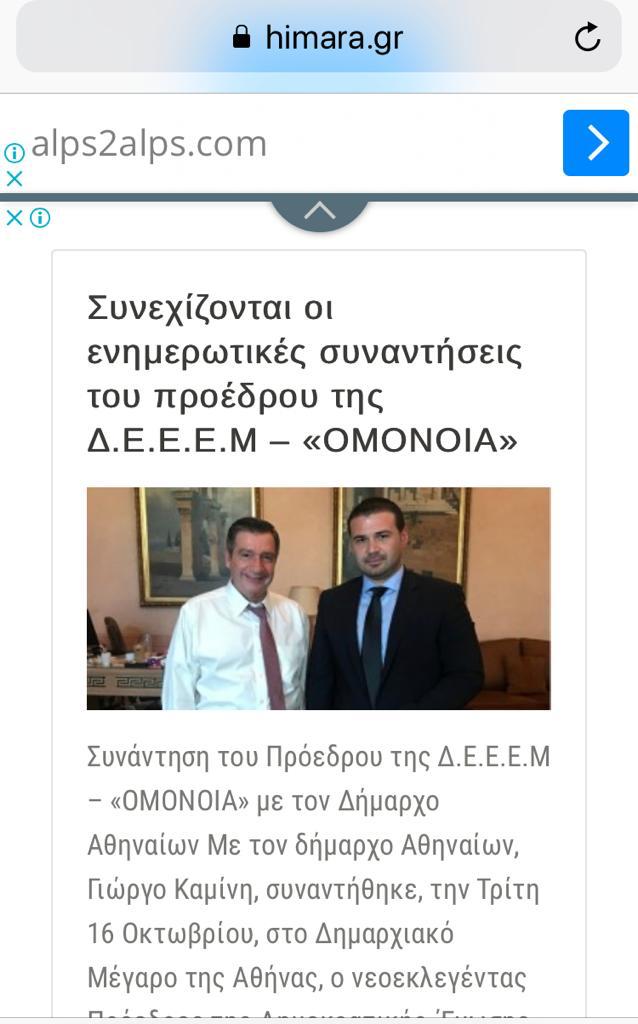The image size is (638, 1024).
Task: Collapse the ad panel with chevron handle
Action: point(319,211)
